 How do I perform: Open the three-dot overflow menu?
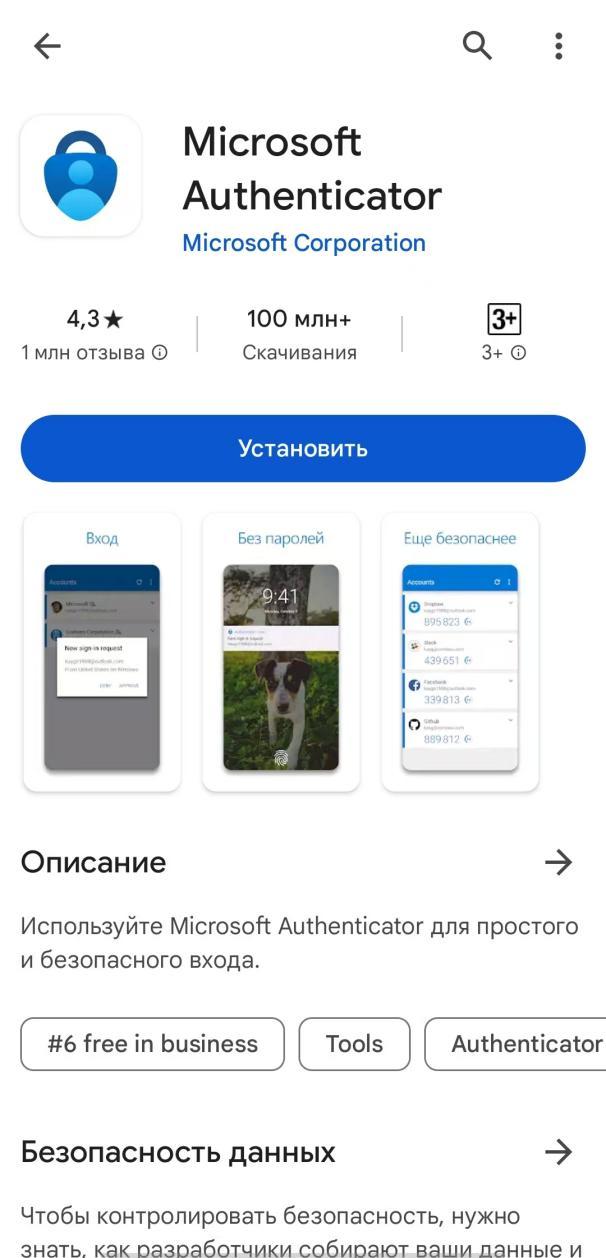pos(558,45)
